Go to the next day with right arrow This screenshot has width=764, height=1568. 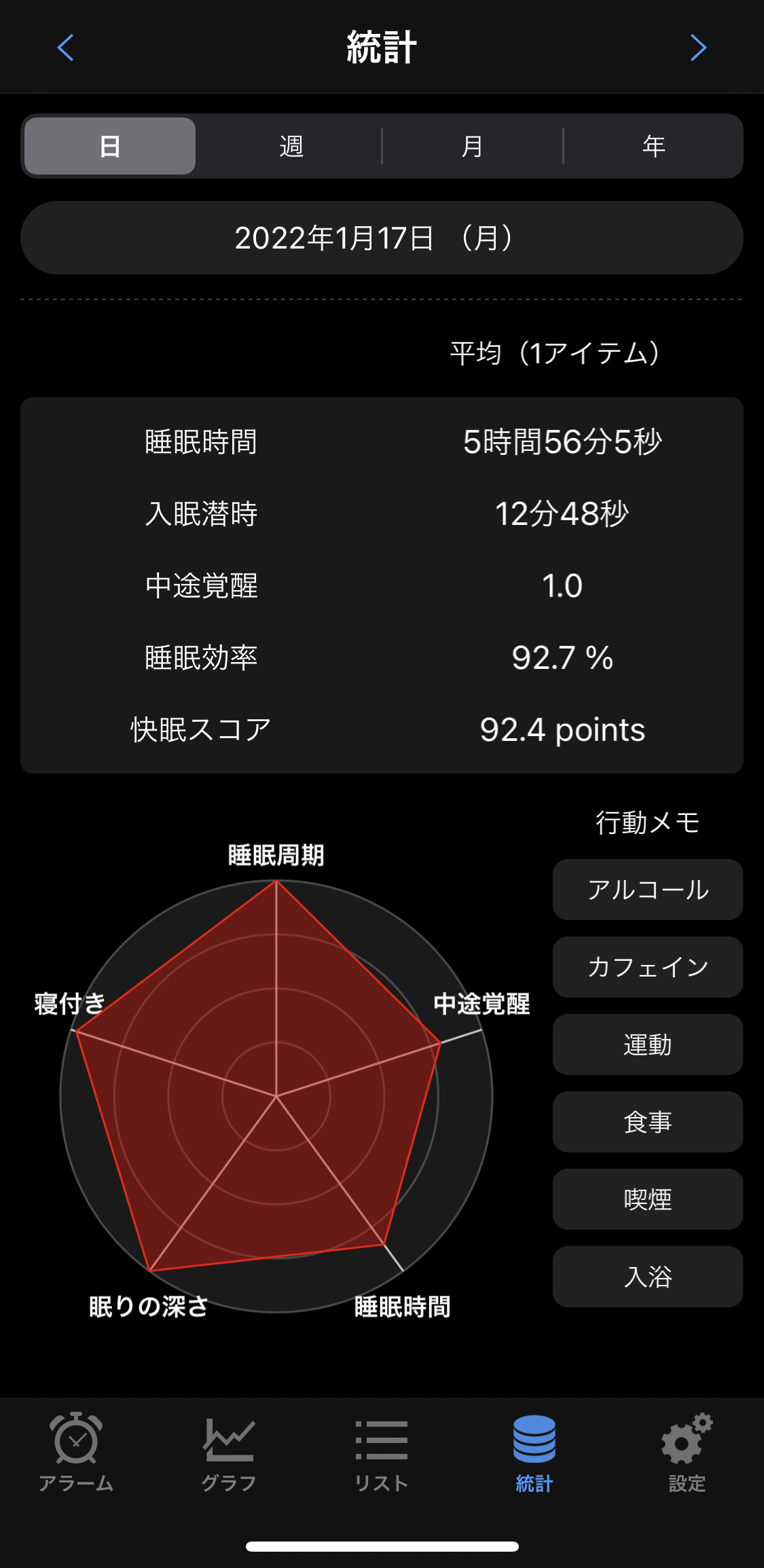(x=698, y=48)
